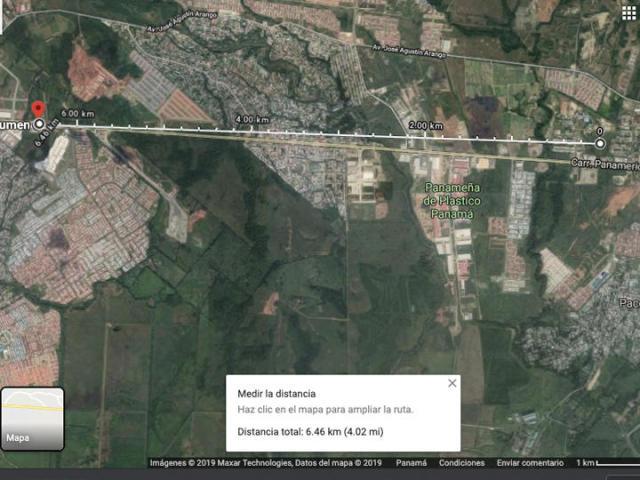
Task: Open the Condiciones link
Action: (x=462, y=463)
